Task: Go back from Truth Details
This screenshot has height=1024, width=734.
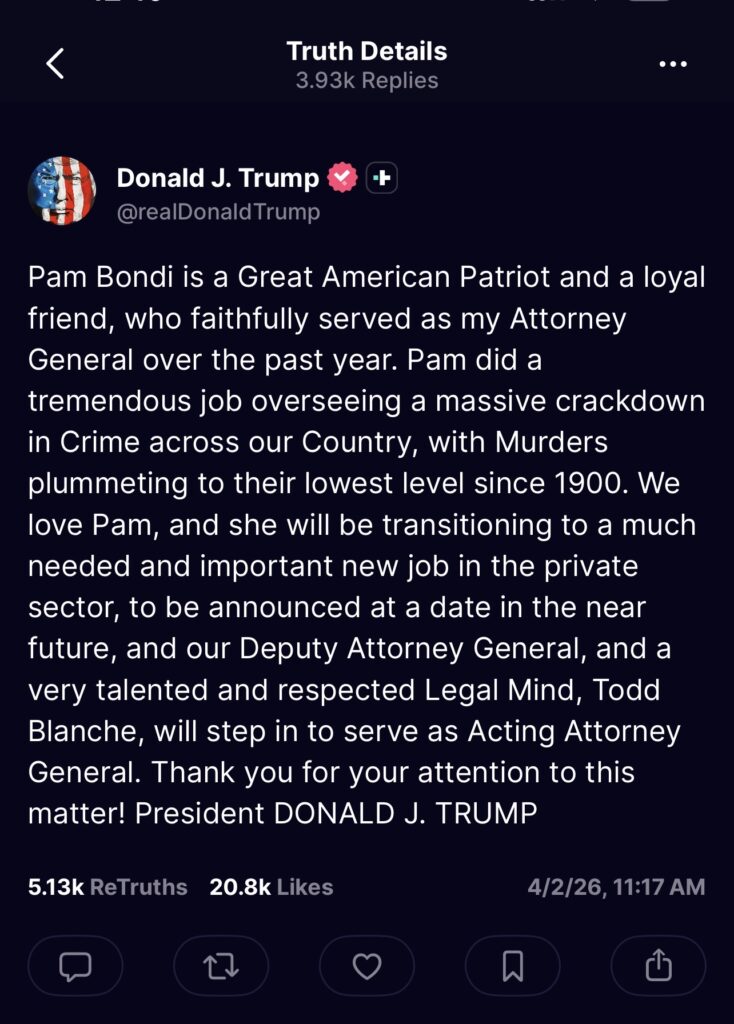Action: point(55,64)
